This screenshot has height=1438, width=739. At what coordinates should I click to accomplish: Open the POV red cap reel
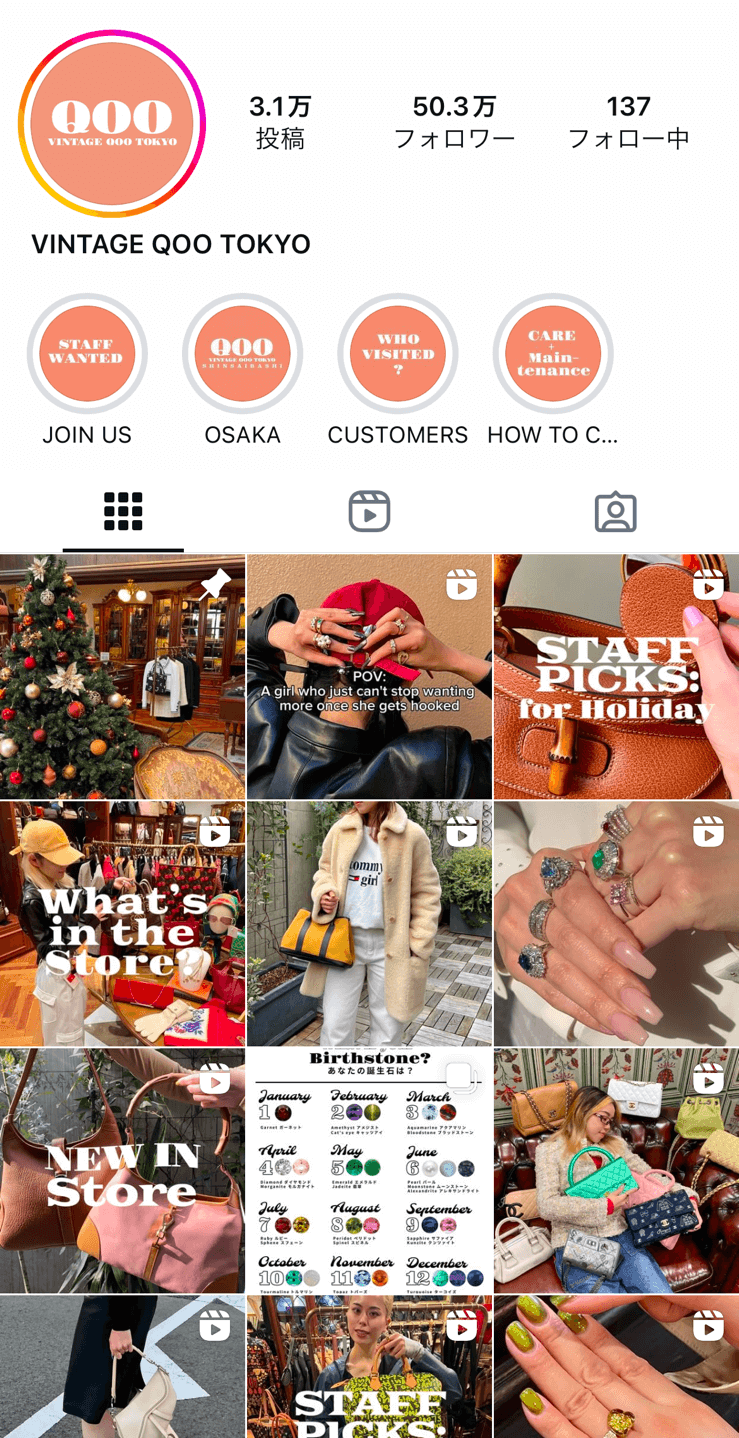[369, 677]
